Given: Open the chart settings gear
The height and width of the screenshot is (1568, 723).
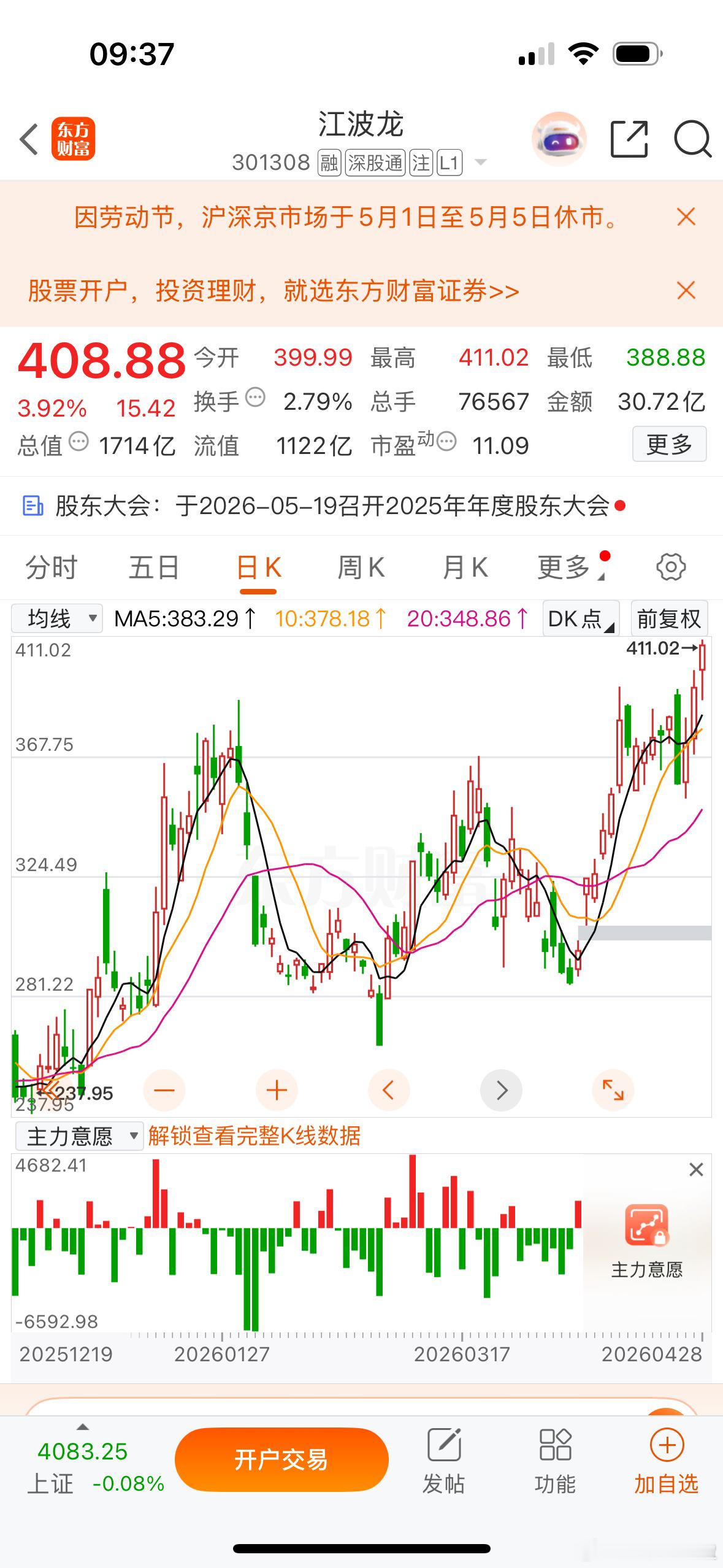Looking at the screenshot, I should point(670,566).
